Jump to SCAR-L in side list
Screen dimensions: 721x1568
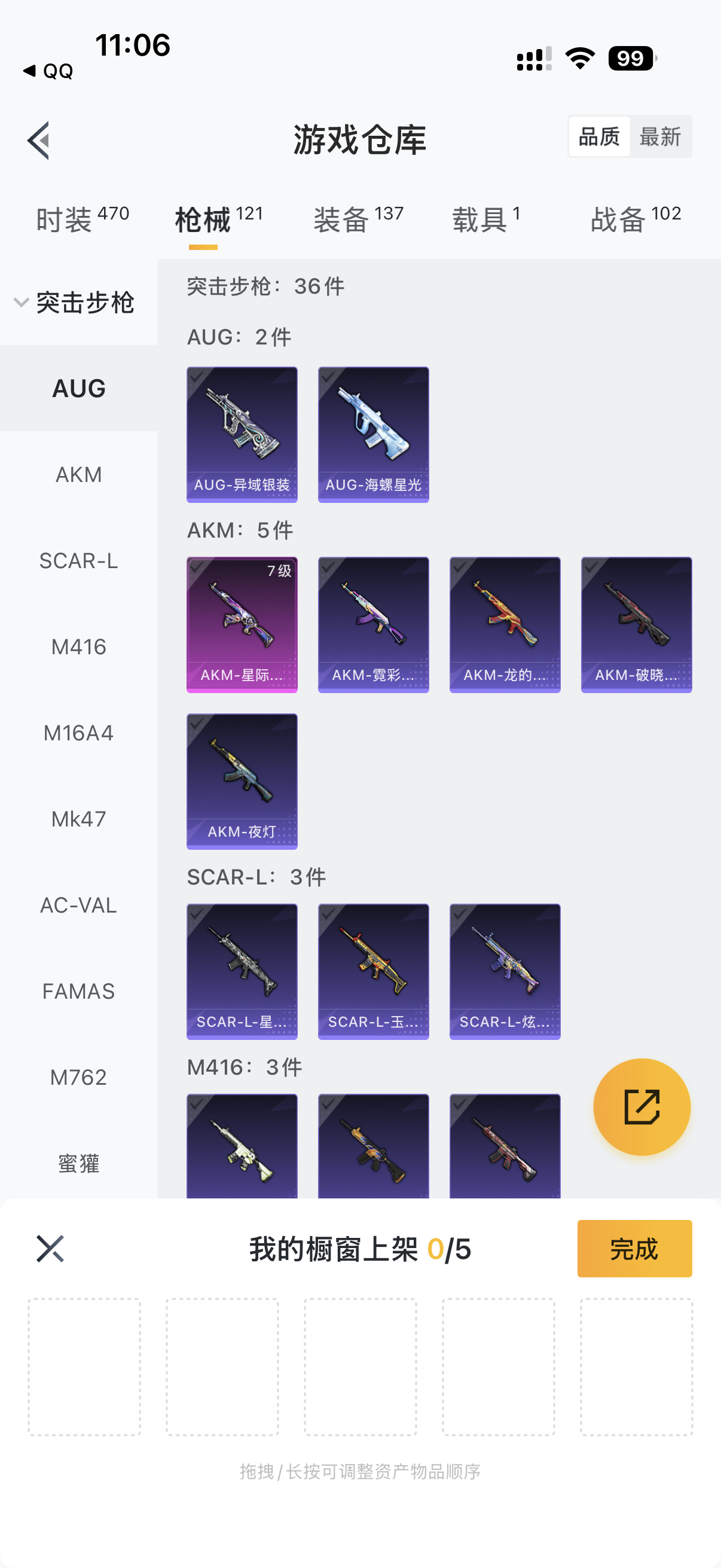coord(78,560)
